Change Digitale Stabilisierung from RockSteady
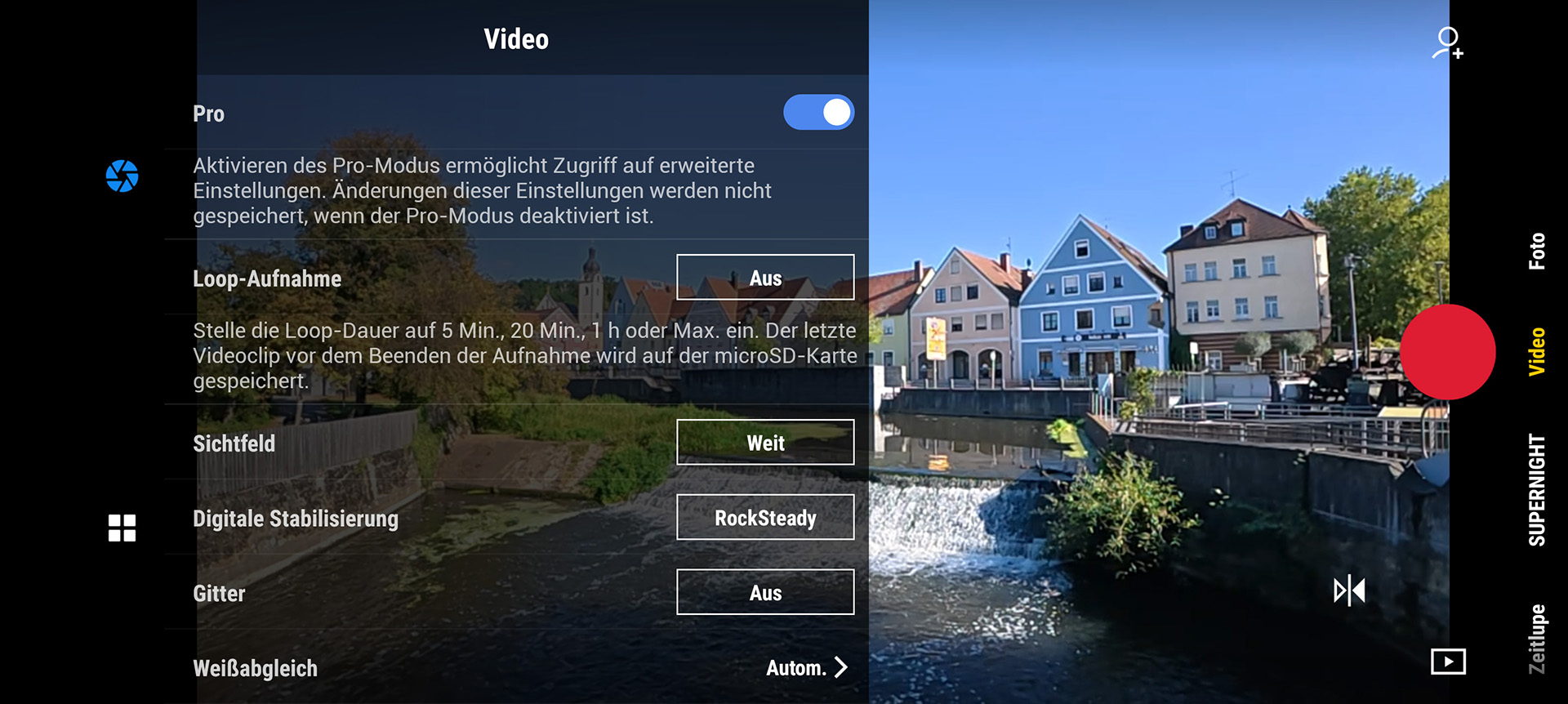1568x704 pixels. (765, 518)
